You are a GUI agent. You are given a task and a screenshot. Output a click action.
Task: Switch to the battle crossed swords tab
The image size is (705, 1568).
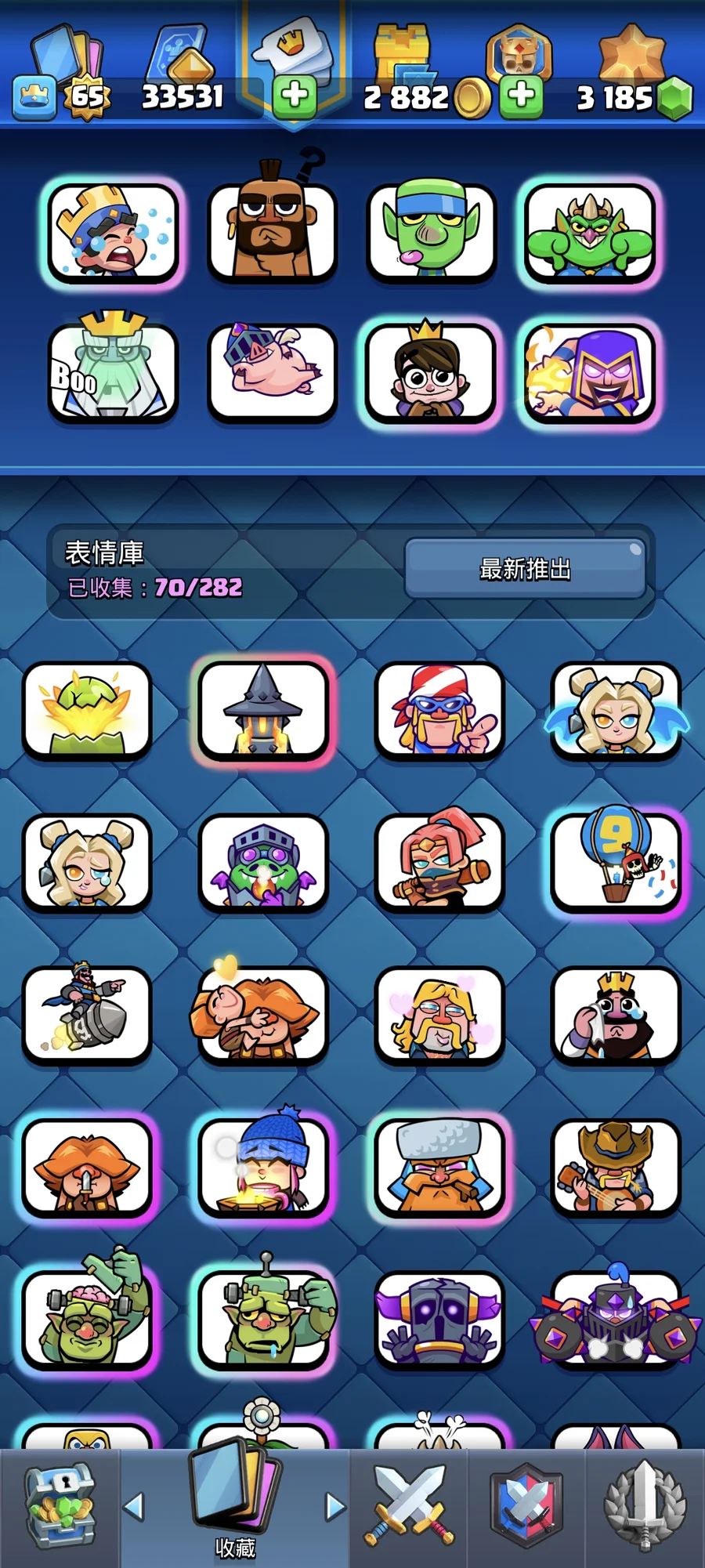click(408, 1506)
